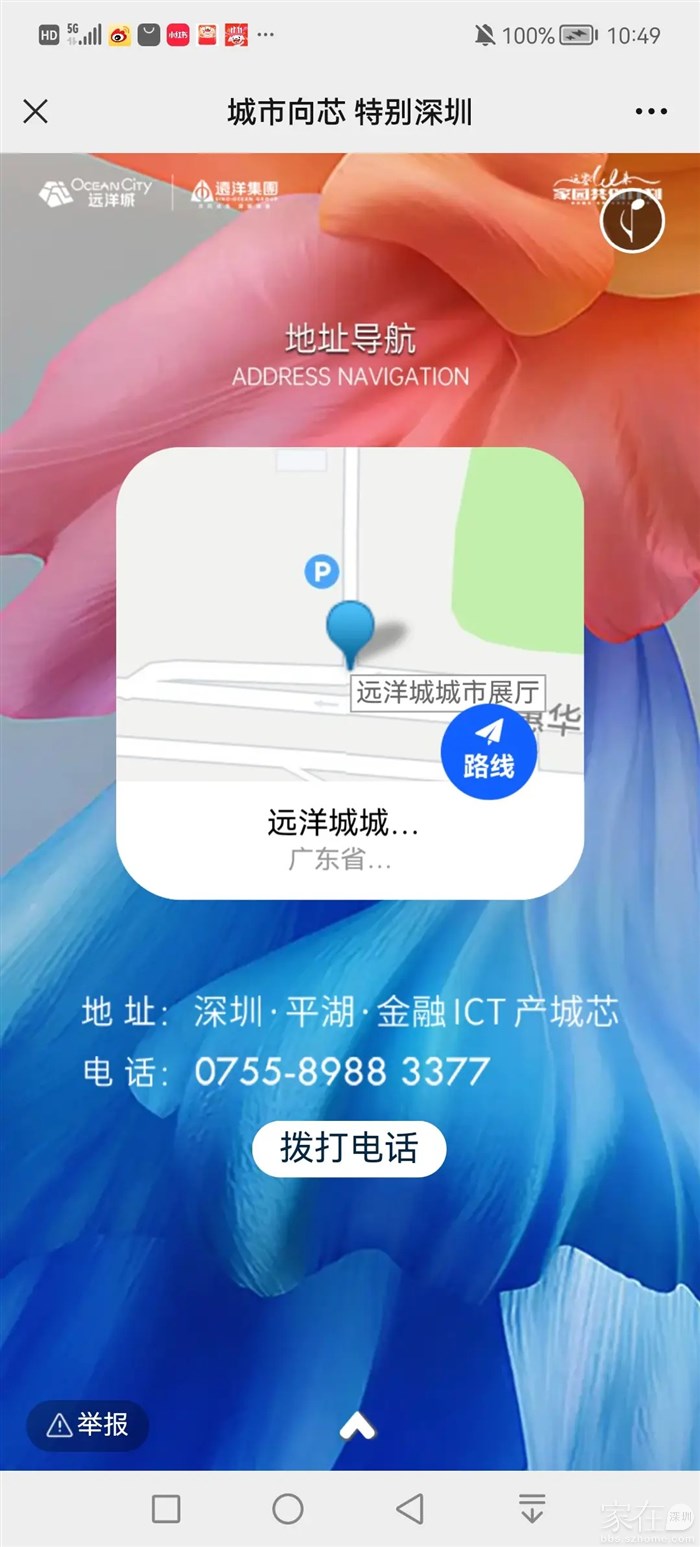Start navigation with the 路线 button
700x1547 pixels.
pyautogui.click(x=488, y=752)
